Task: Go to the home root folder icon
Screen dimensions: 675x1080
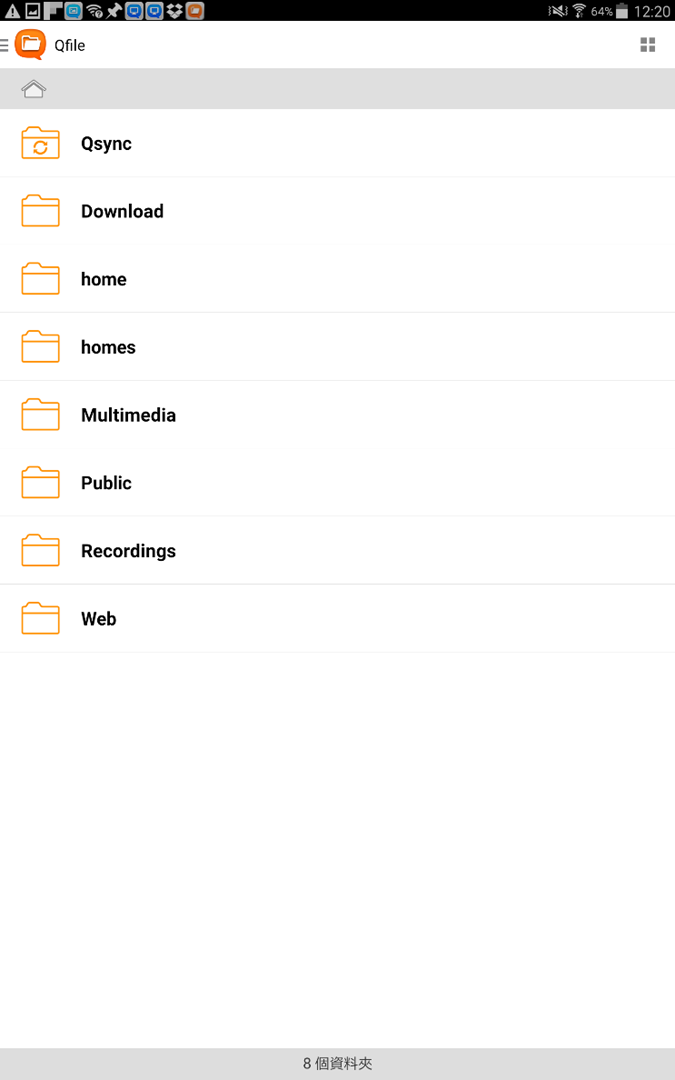Action: 34,89
